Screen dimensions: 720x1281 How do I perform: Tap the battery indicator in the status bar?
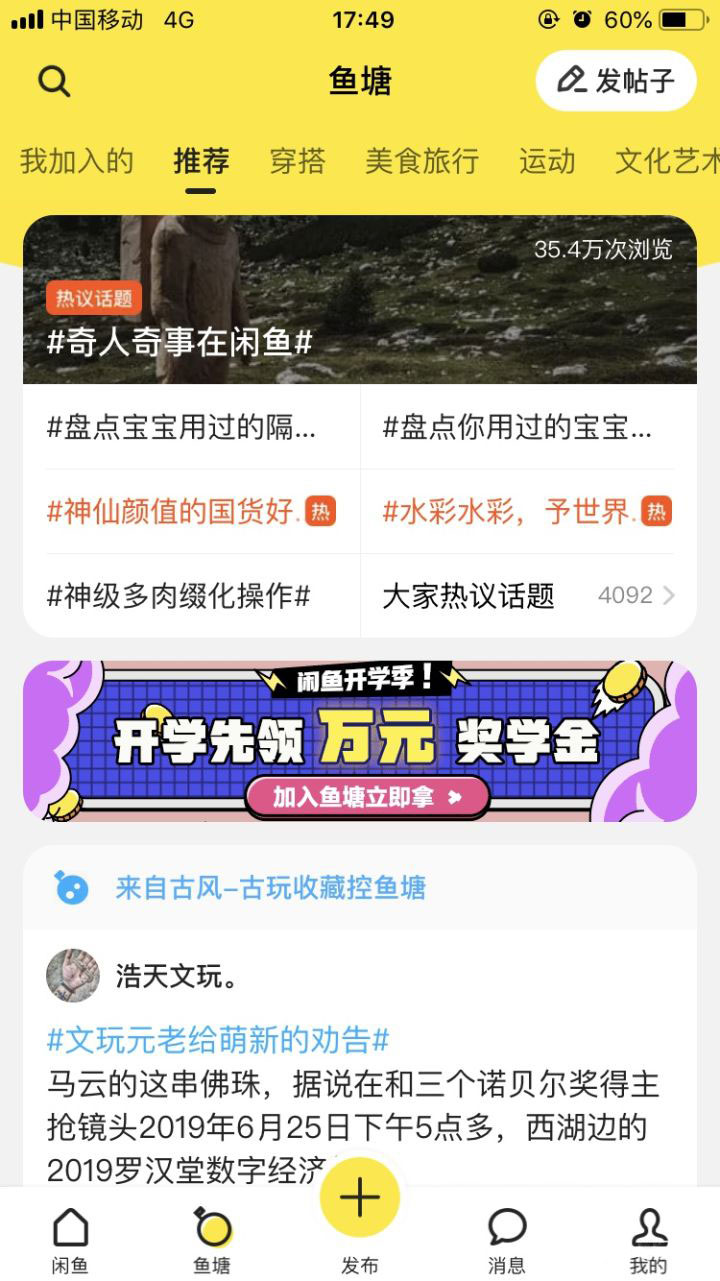pos(680,18)
